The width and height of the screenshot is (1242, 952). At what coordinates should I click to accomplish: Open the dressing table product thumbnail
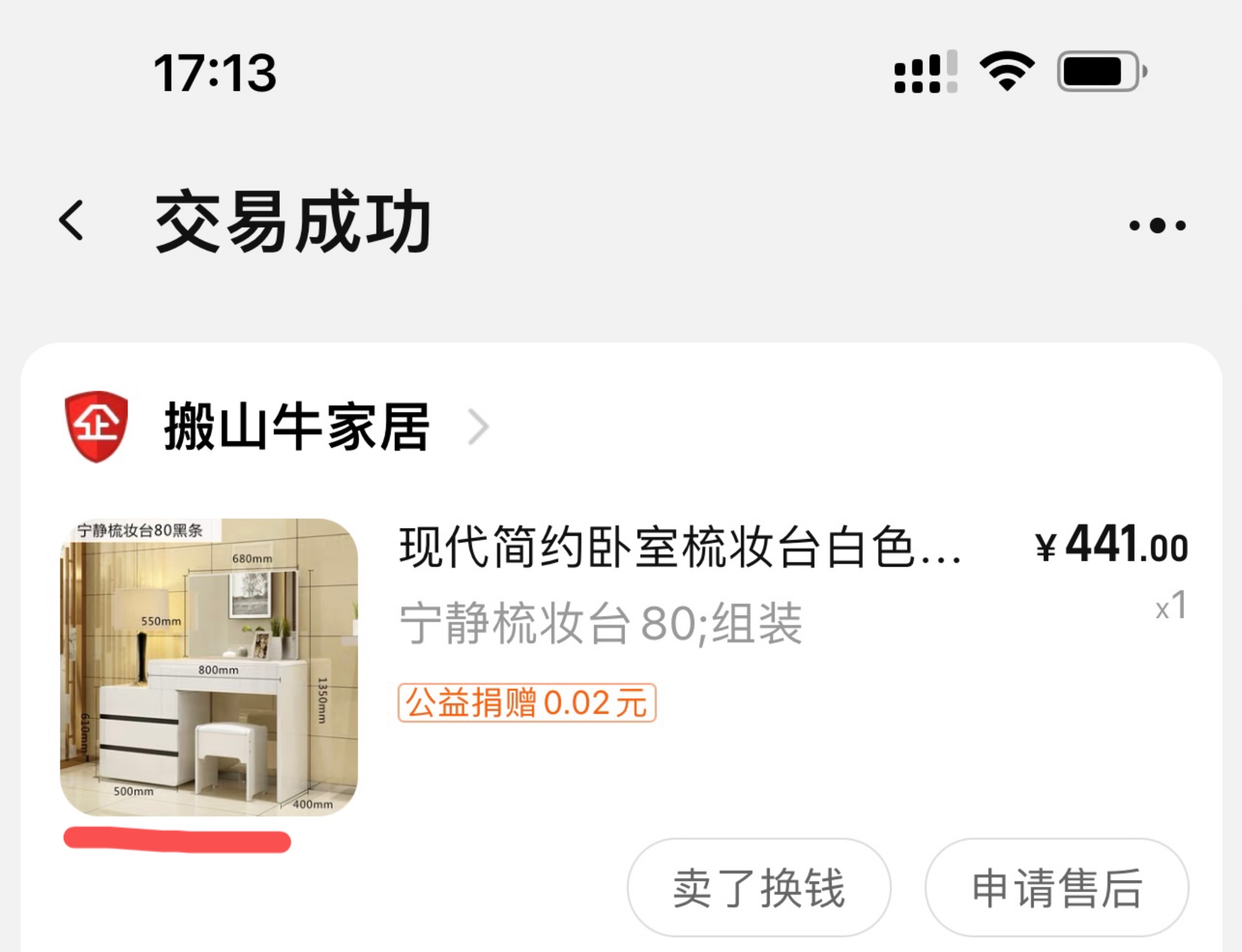pos(209,667)
